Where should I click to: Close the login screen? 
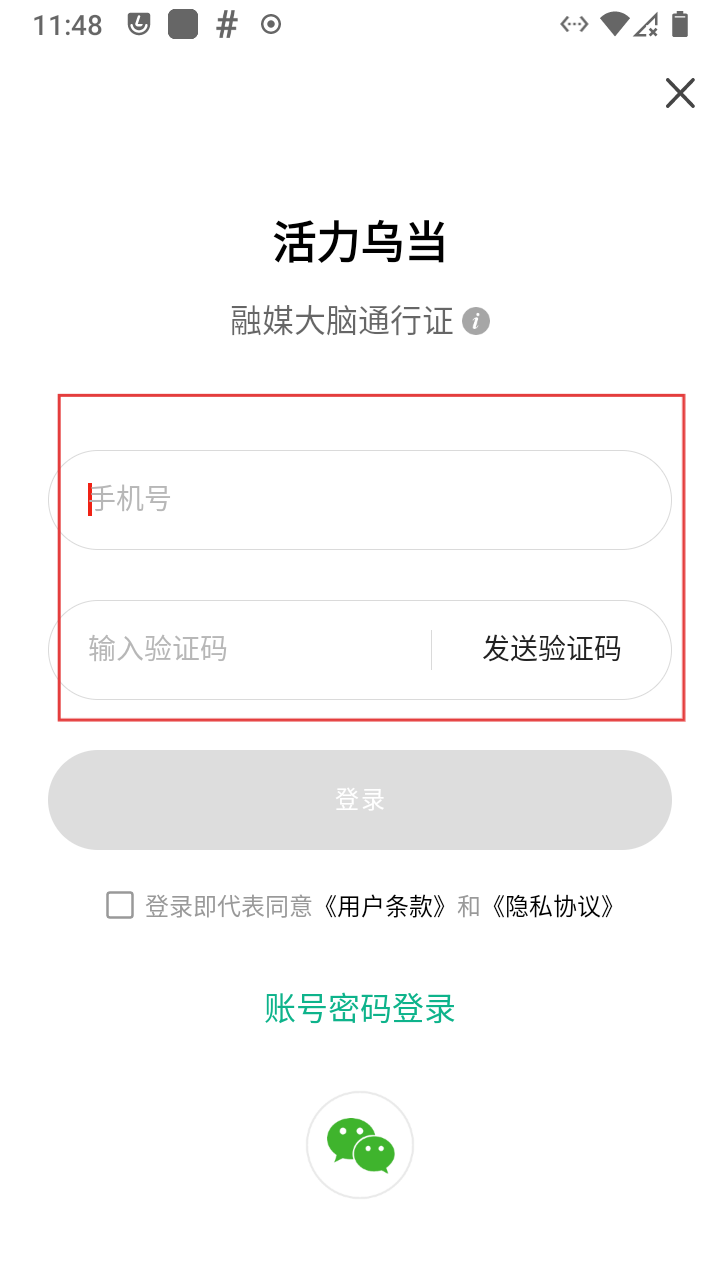point(680,93)
